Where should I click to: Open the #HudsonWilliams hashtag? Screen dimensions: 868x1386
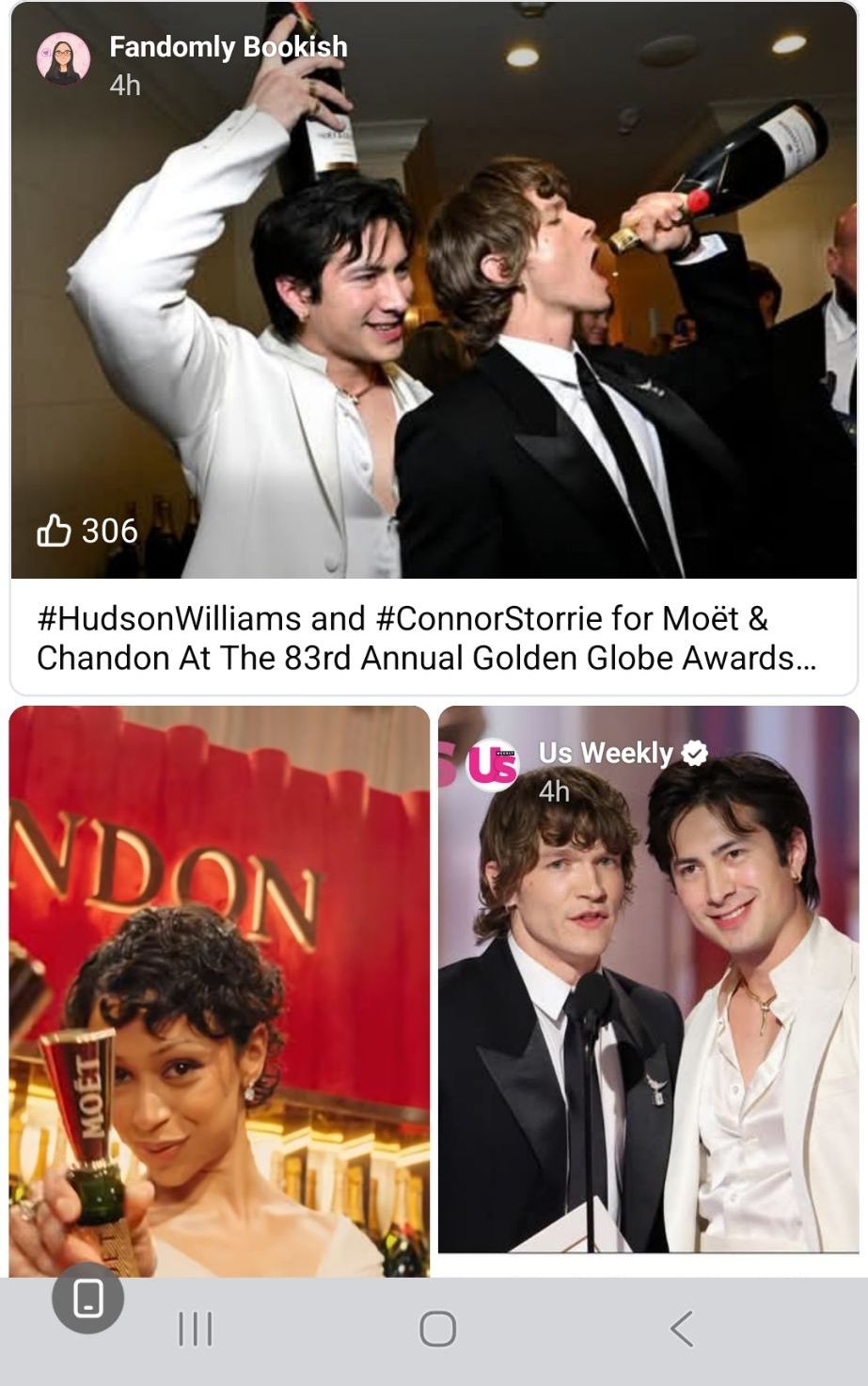point(169,620)
